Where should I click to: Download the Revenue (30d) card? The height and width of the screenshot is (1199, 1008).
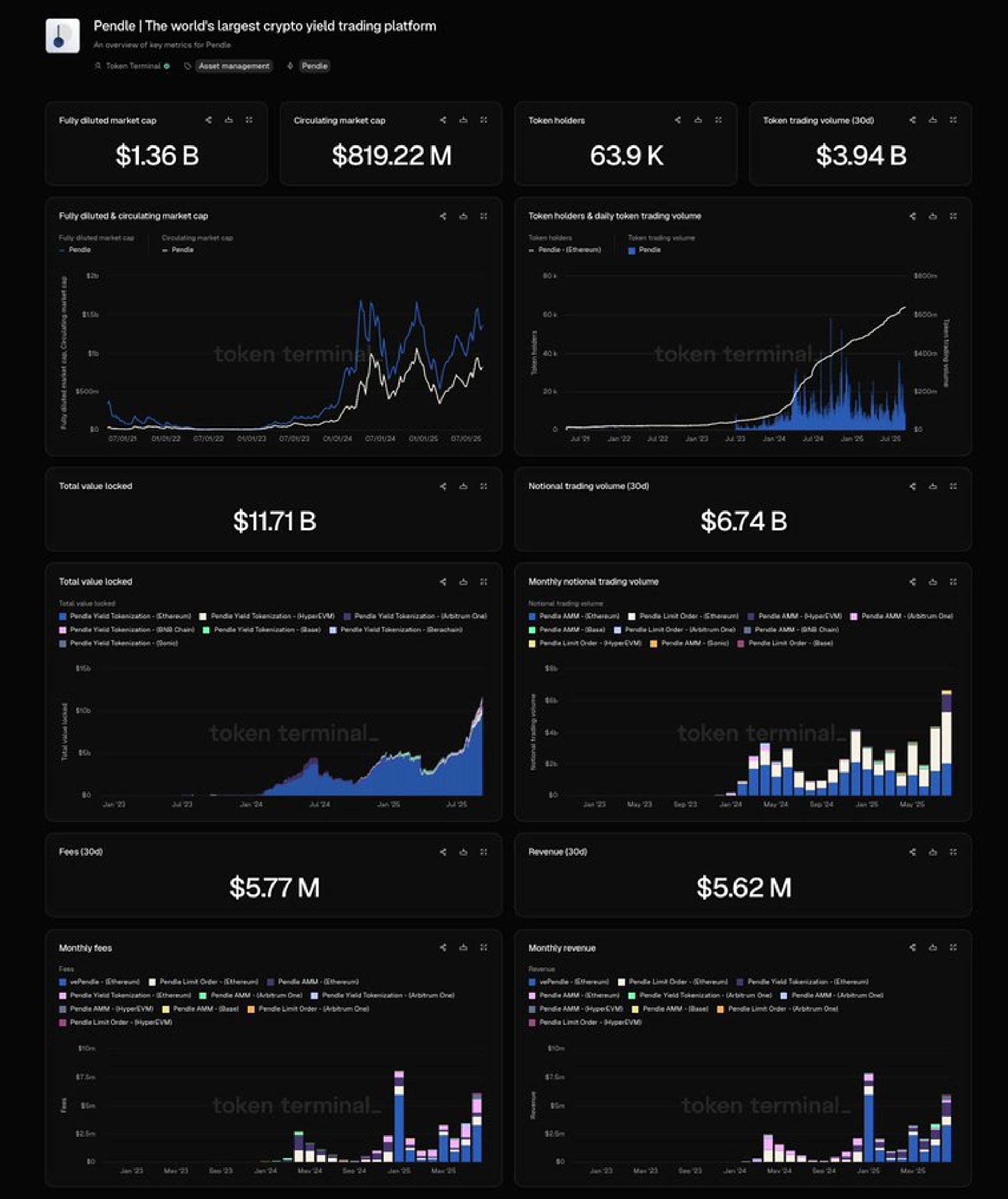pyautogui.click(x=932, y=852)
